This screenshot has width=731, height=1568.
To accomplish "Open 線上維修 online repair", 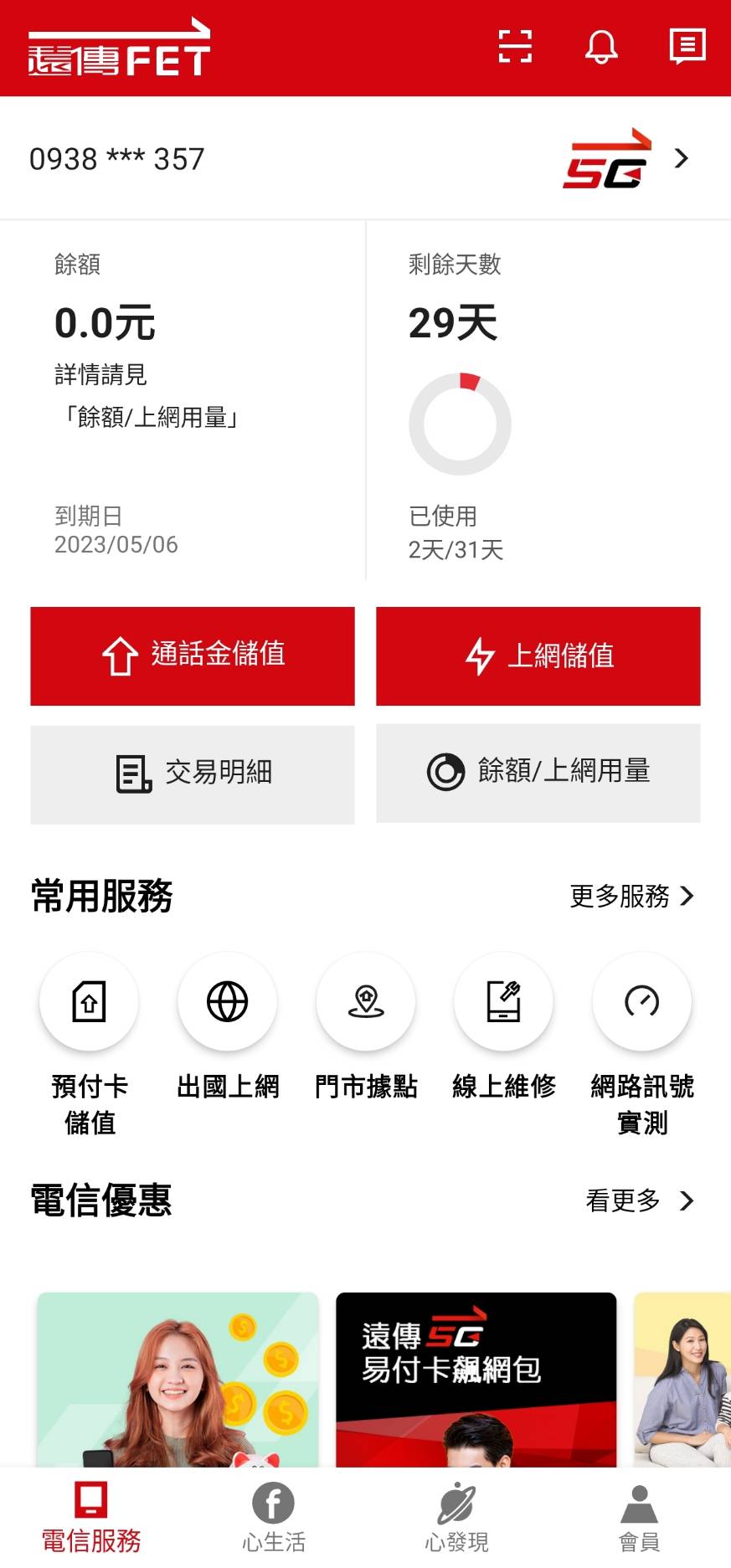I will [504, 1001].
